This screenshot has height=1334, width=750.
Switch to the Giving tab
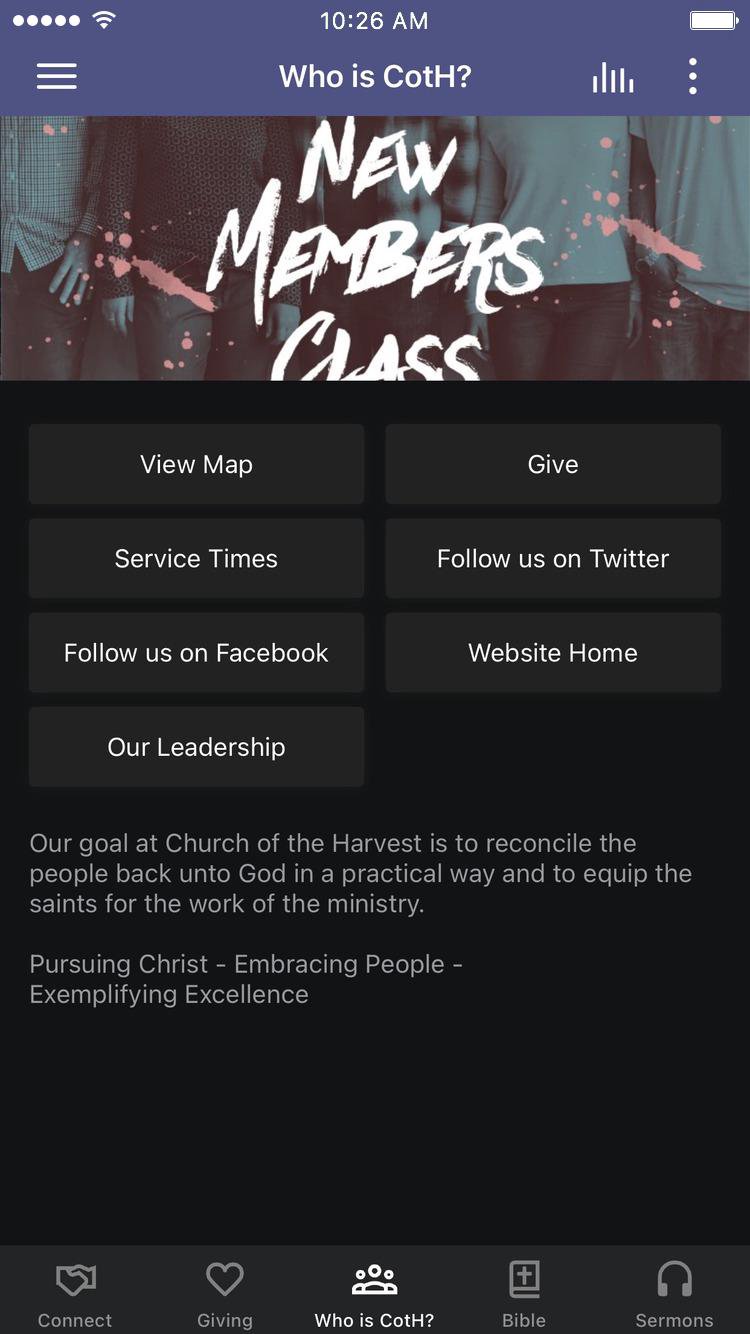click(225, 1293)
